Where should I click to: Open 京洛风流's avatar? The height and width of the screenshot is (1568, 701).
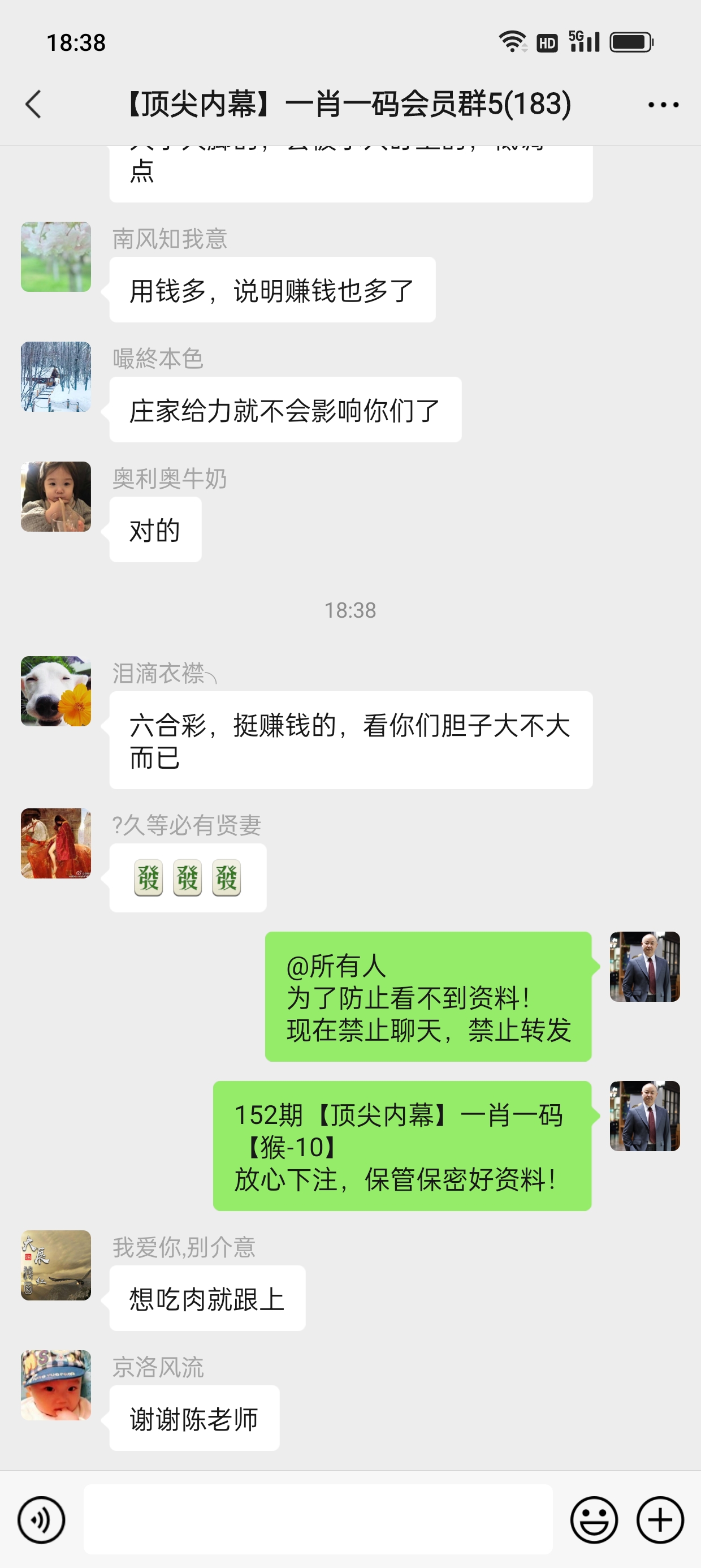click(x=56, y=1385)
